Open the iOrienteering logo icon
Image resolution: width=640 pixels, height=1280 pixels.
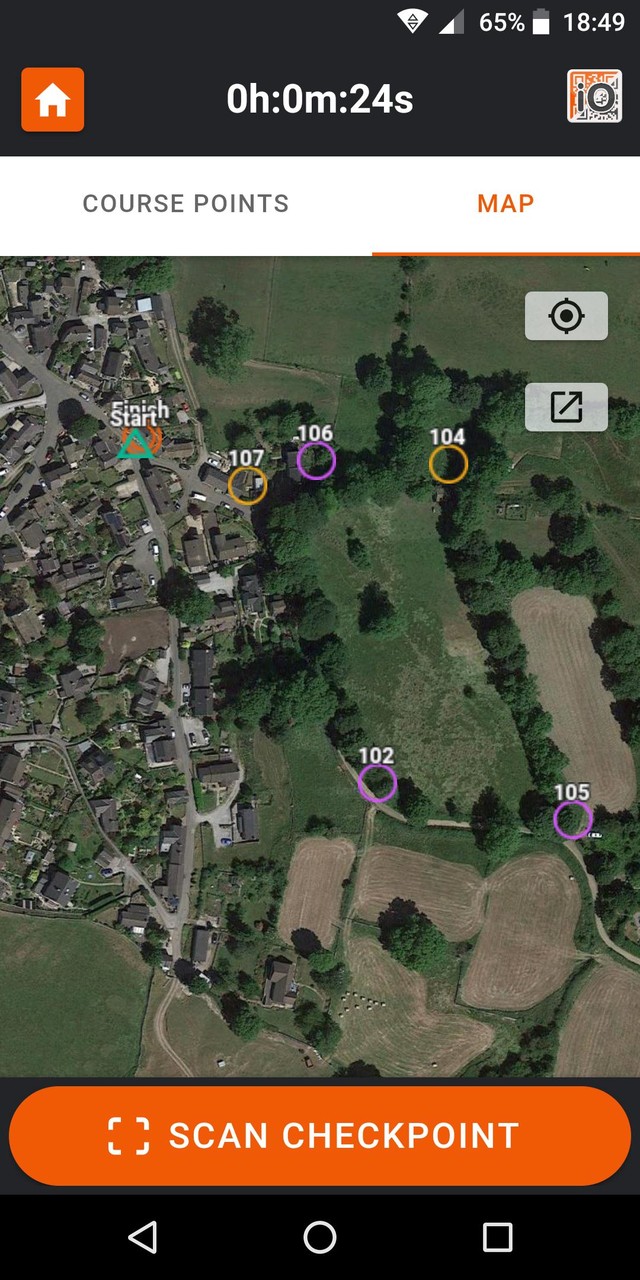(594, 97)
